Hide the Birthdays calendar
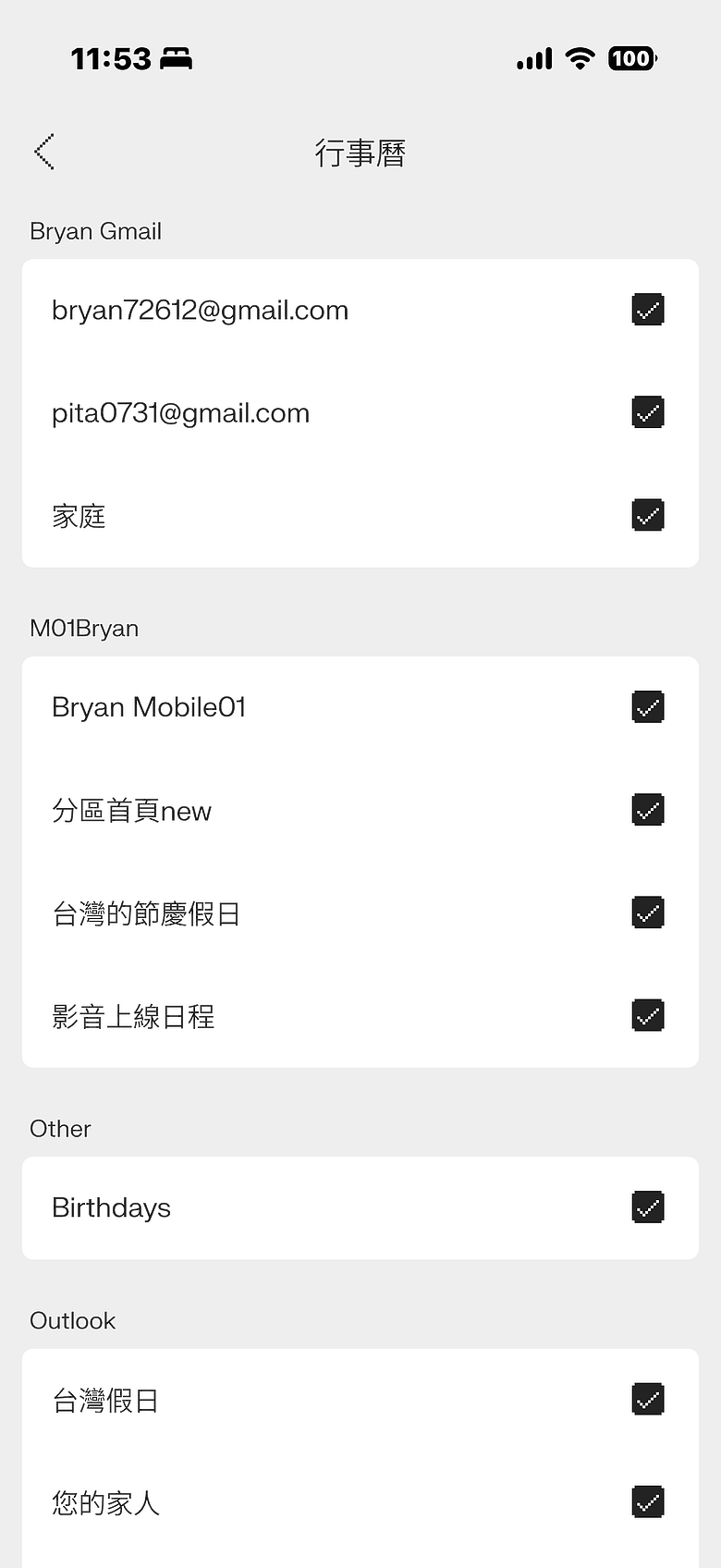The width and height of the screenshot is (721, 1568). click(x=648, y=1207)
